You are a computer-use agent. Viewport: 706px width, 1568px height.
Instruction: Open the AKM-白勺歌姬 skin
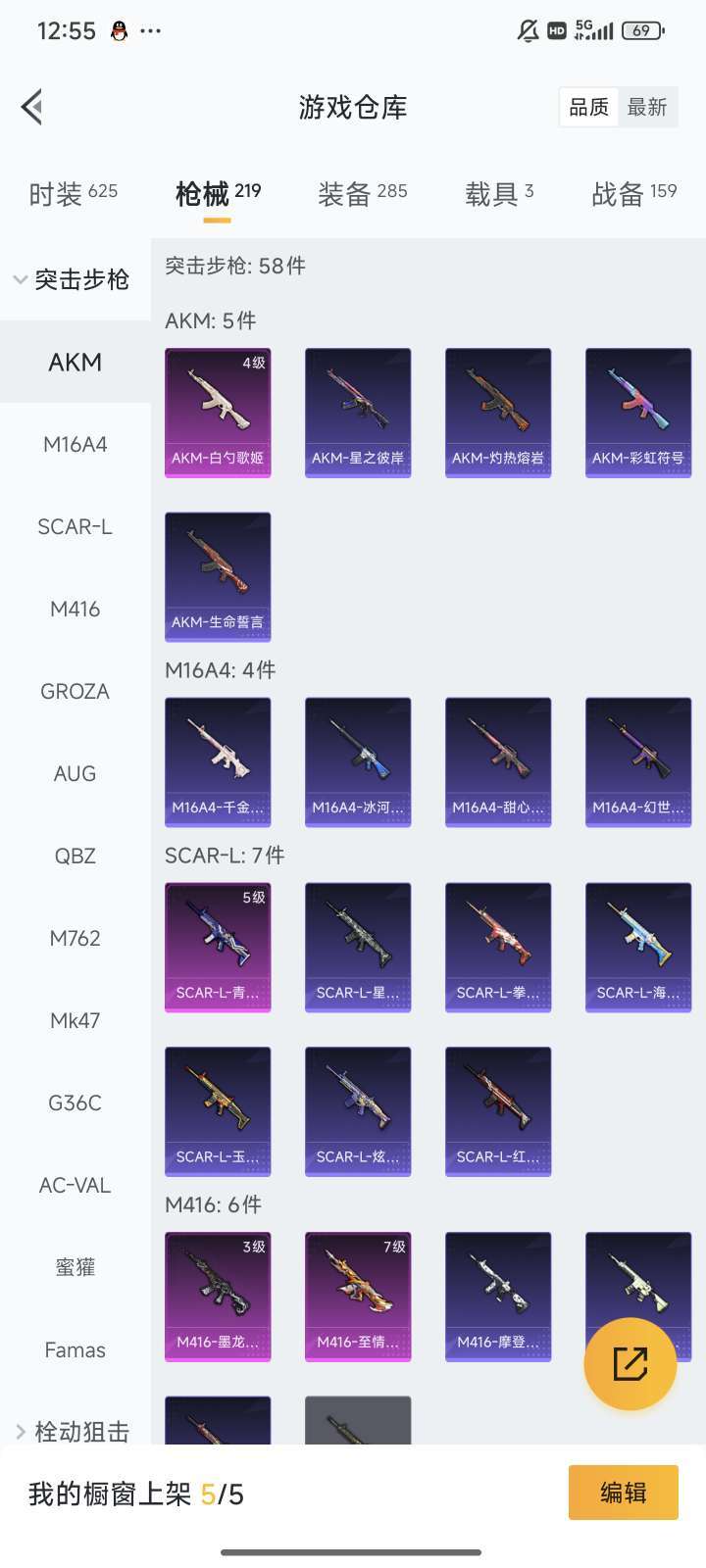click(218, 413)
